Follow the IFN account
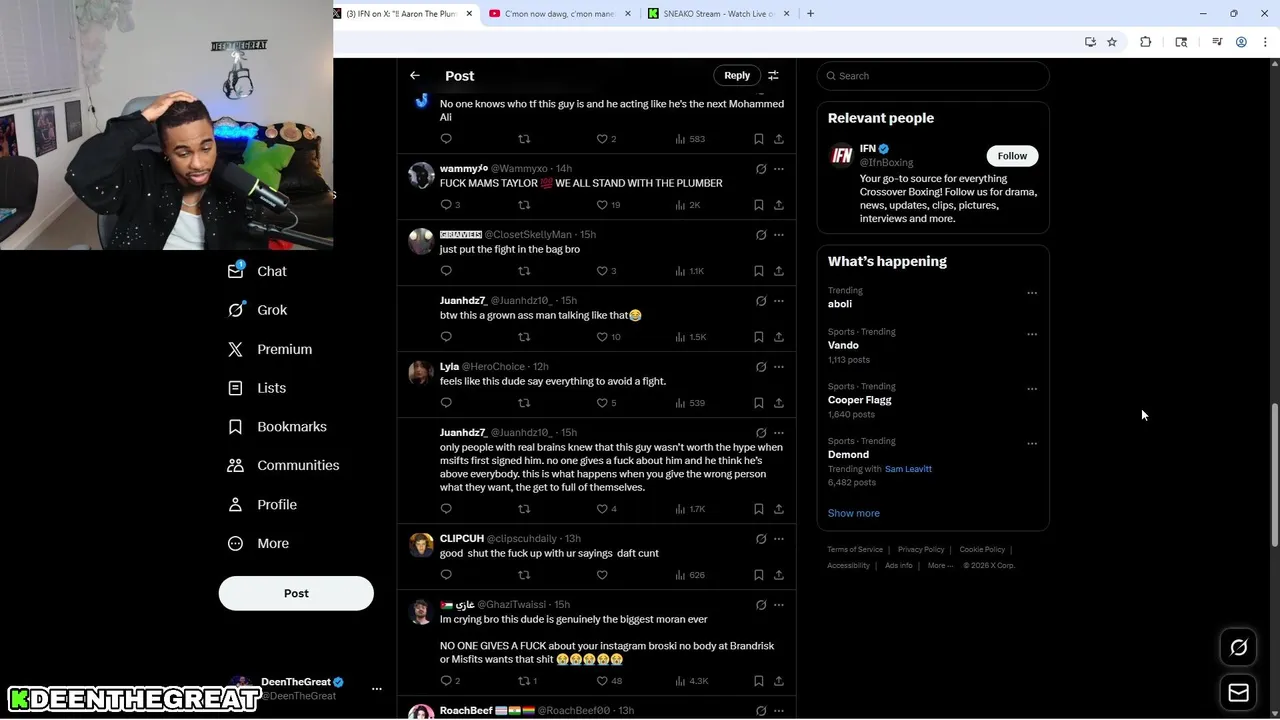 1012,156
